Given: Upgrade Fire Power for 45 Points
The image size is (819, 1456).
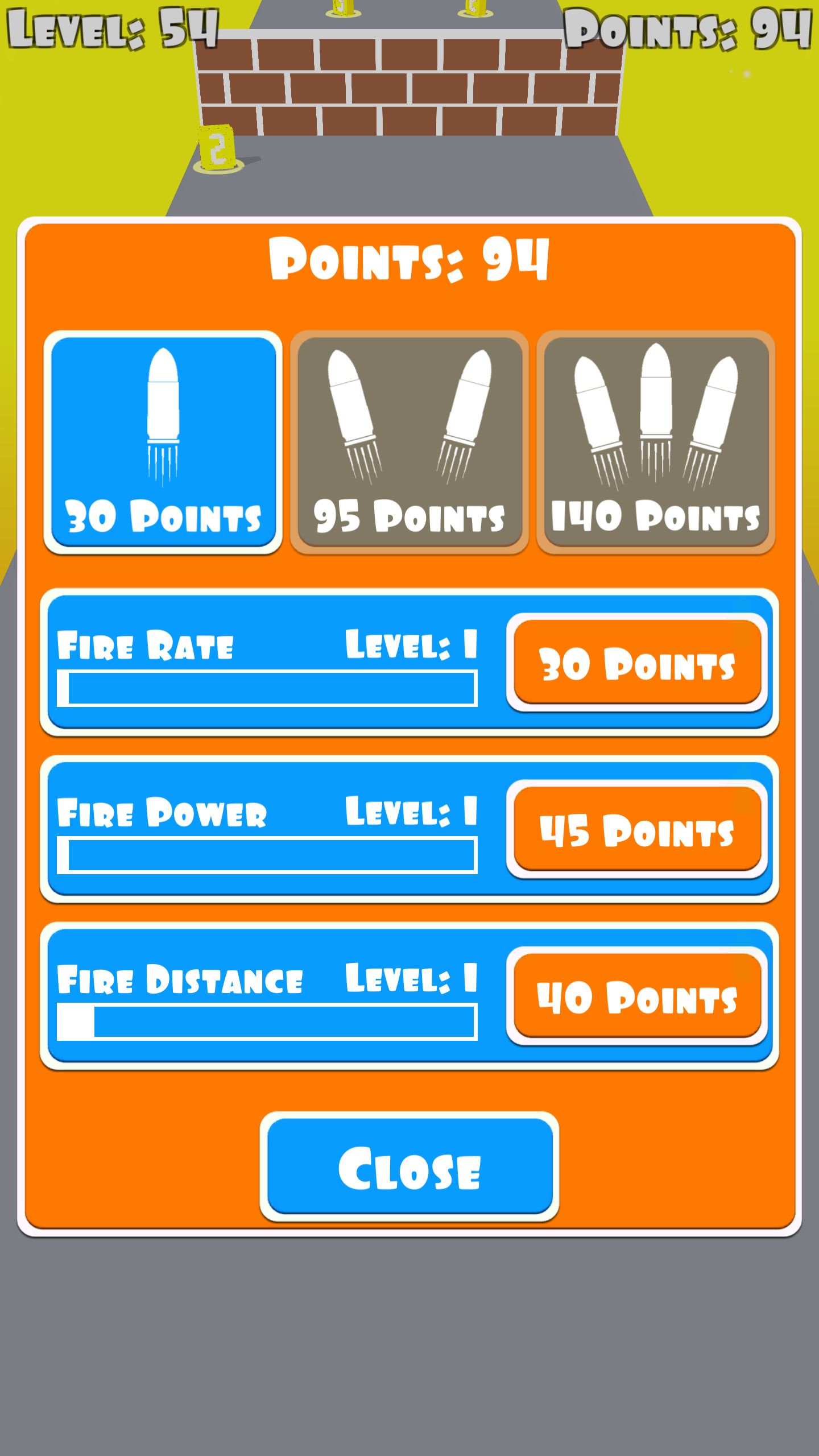Looking at the screenshot, I should coord(637,830).
